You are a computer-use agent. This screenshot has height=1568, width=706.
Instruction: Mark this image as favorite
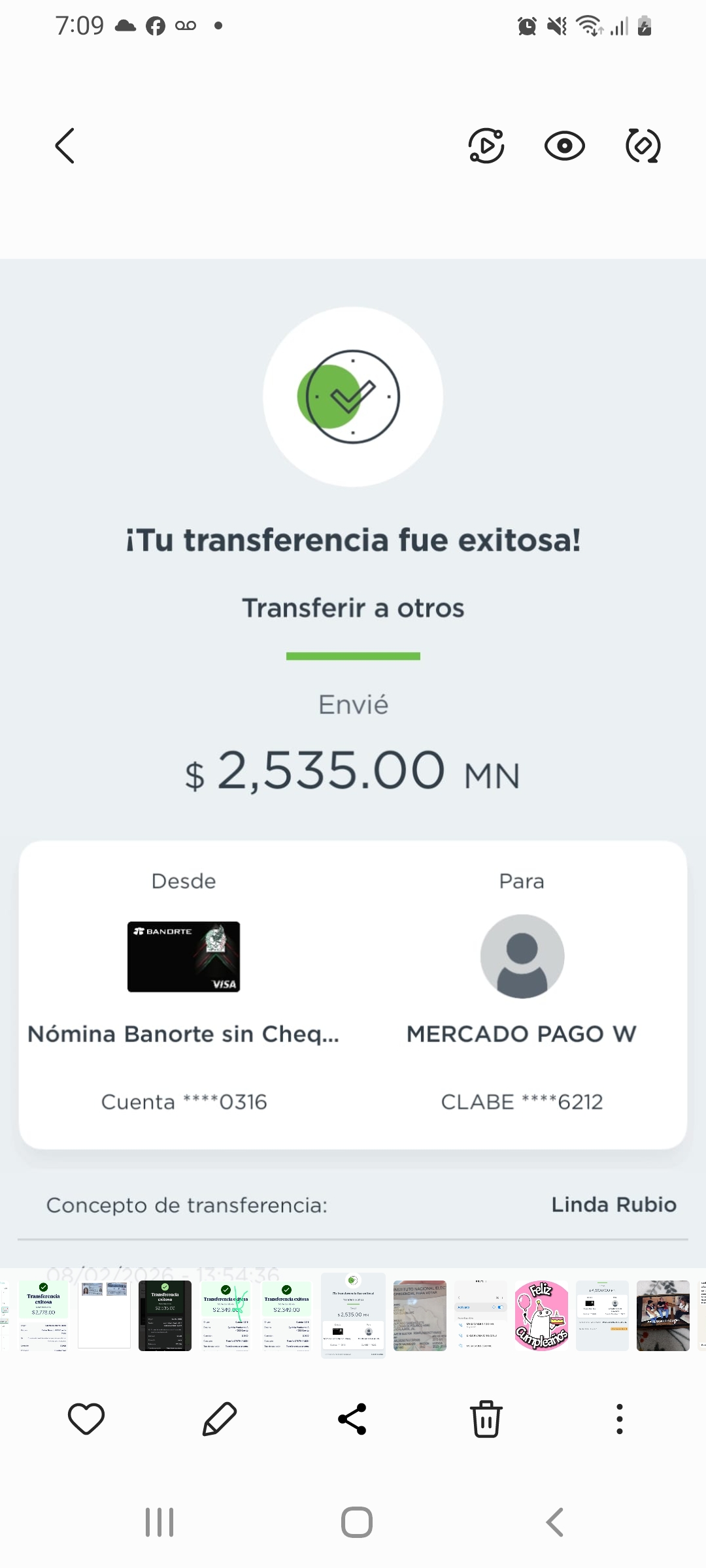point(86,1418)
